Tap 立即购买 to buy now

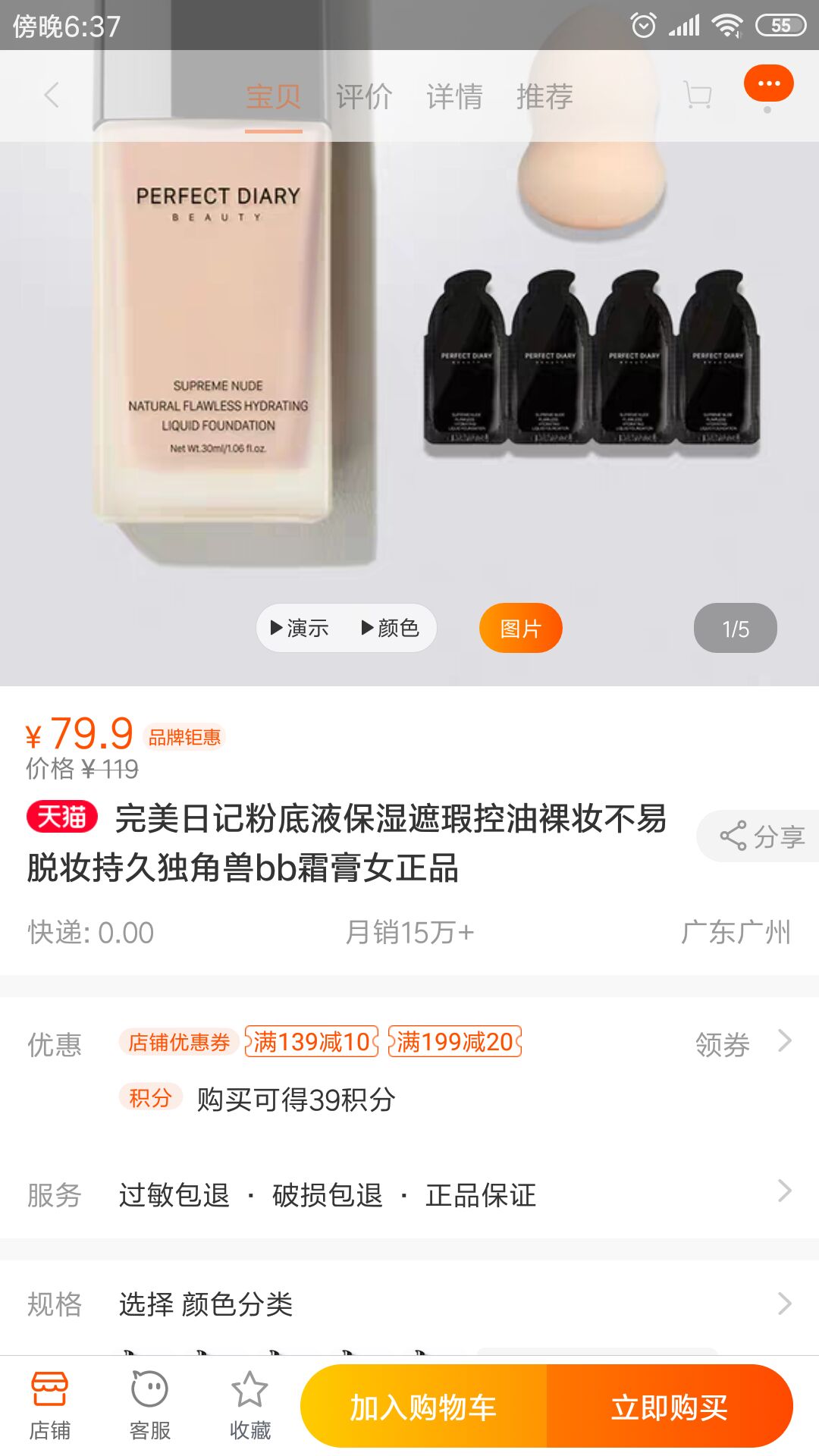[x=670, y=1407]
